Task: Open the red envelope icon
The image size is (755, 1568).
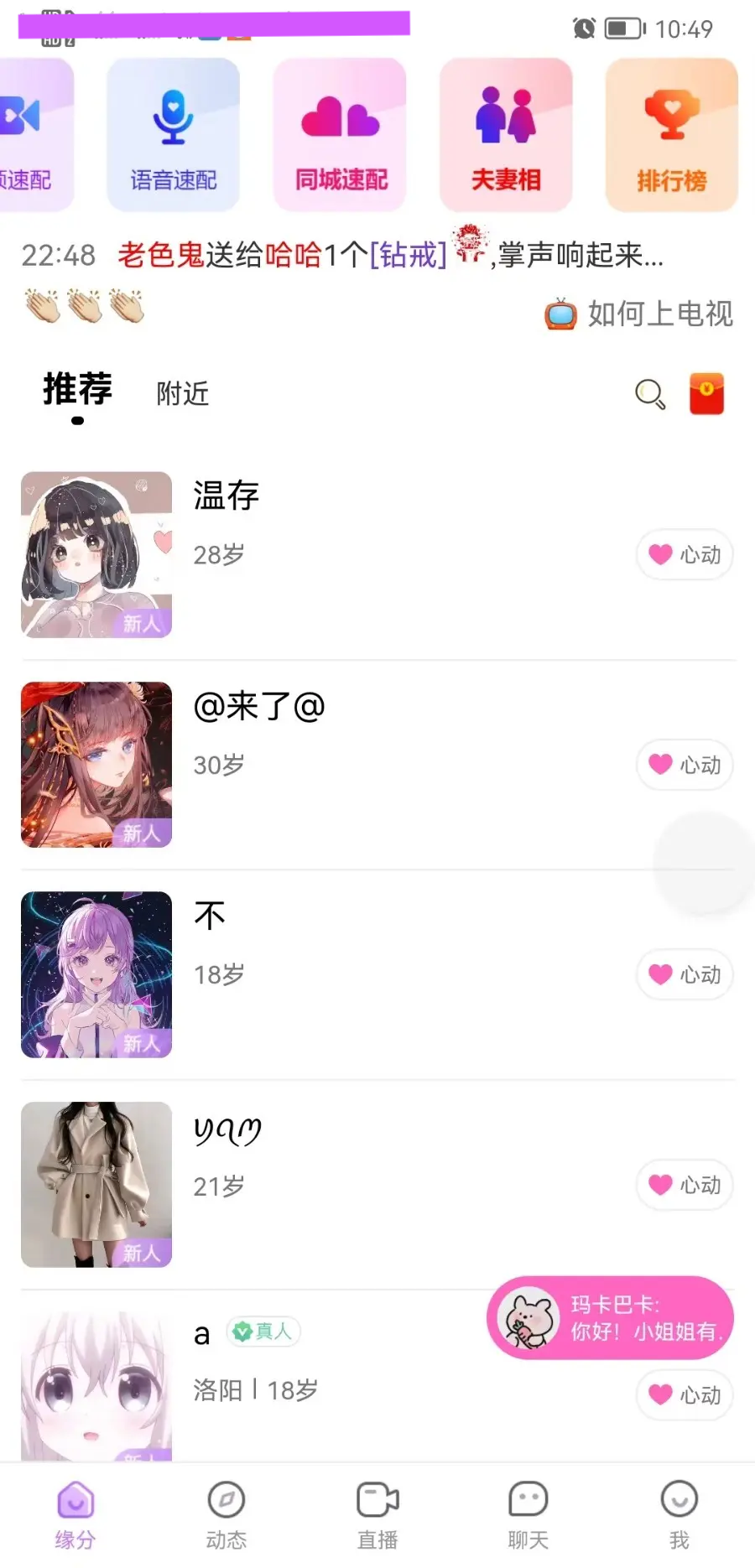Action: coord(706,393)
